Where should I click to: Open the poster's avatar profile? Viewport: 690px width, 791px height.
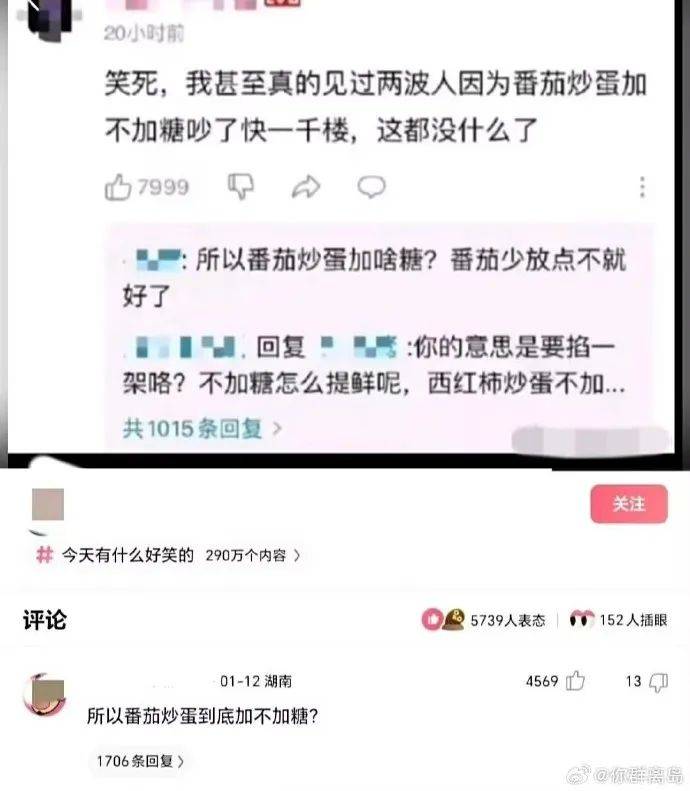click(x=47, y=504)
